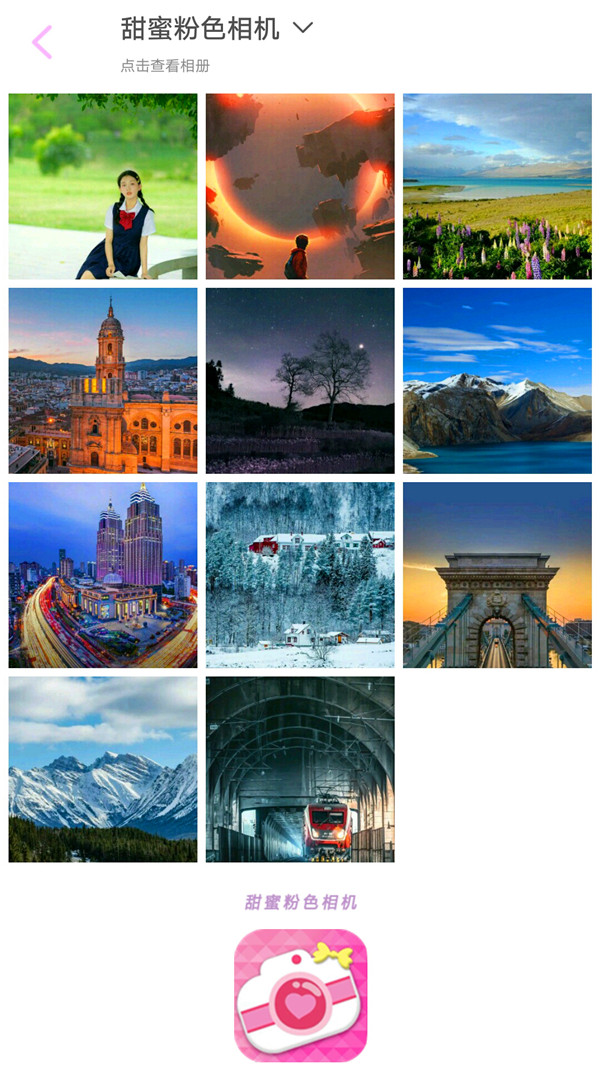
Task: Choose the lakeside photo with purple lupin flowers
Action: click(x=497, y=186)
